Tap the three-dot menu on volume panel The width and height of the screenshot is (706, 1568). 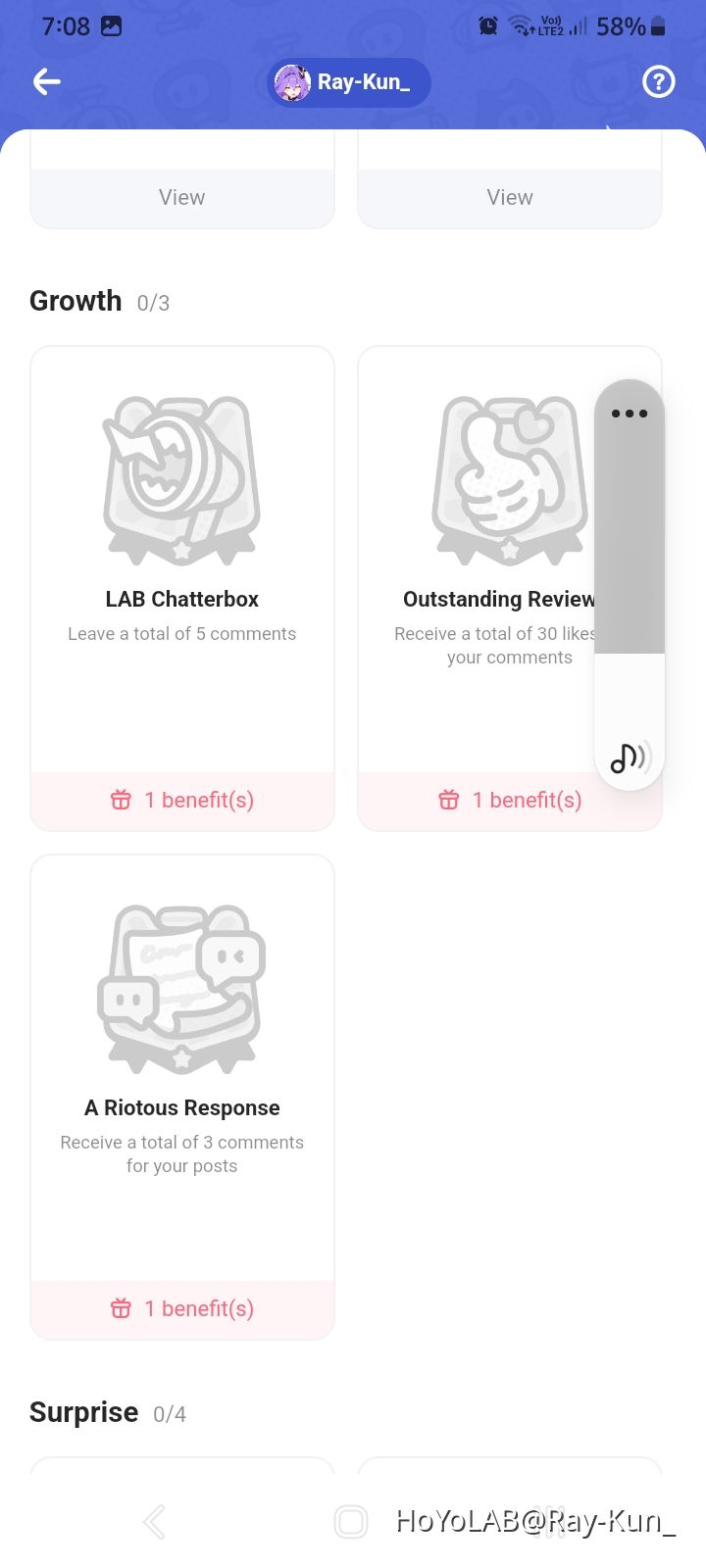(x=630, y=414)
